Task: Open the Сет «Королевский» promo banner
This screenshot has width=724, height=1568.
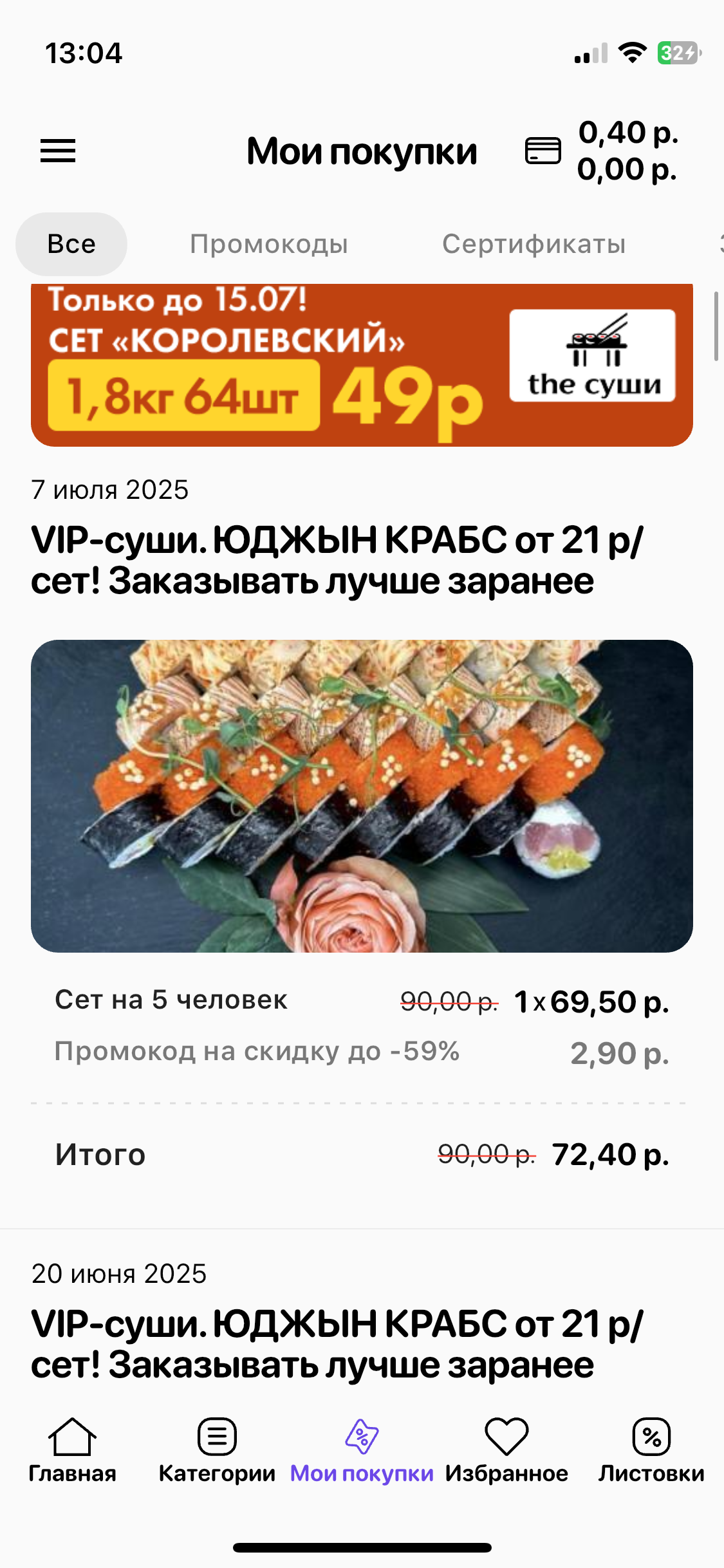Action: pos(362,366)
